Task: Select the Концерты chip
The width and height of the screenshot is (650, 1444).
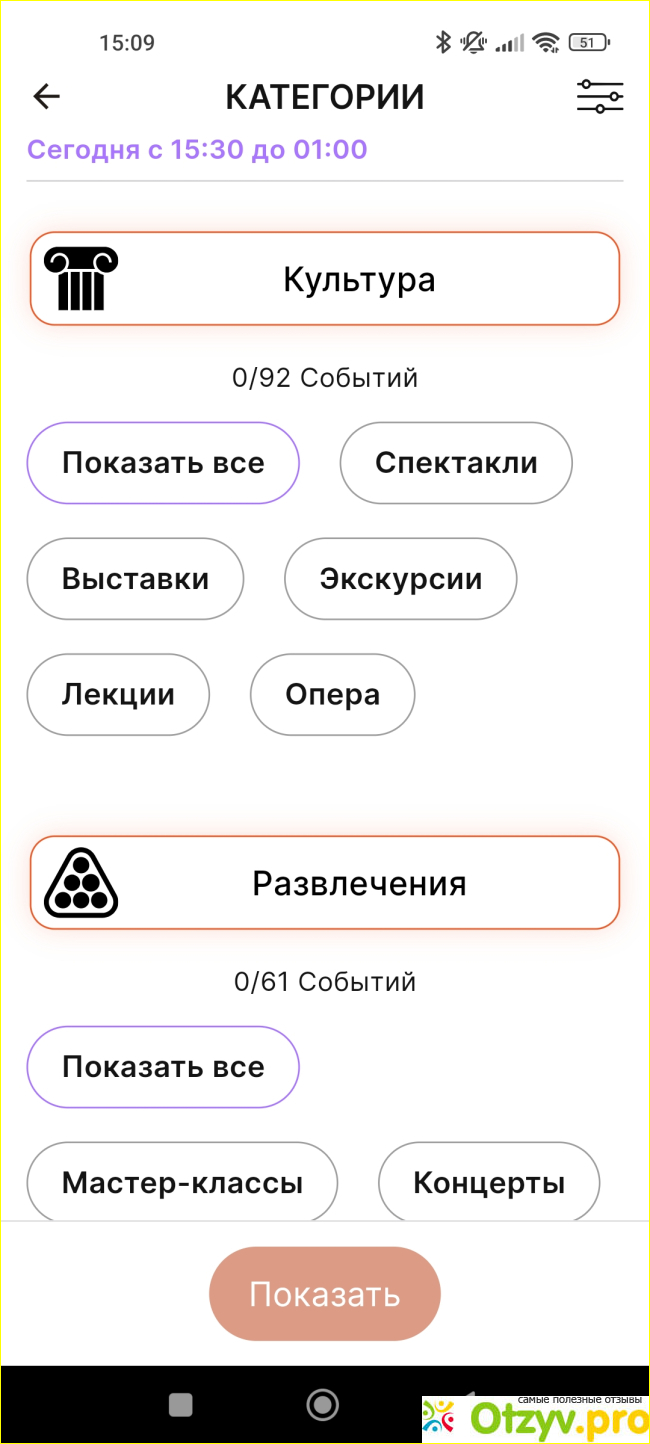Action: [x=489, y=1183]
